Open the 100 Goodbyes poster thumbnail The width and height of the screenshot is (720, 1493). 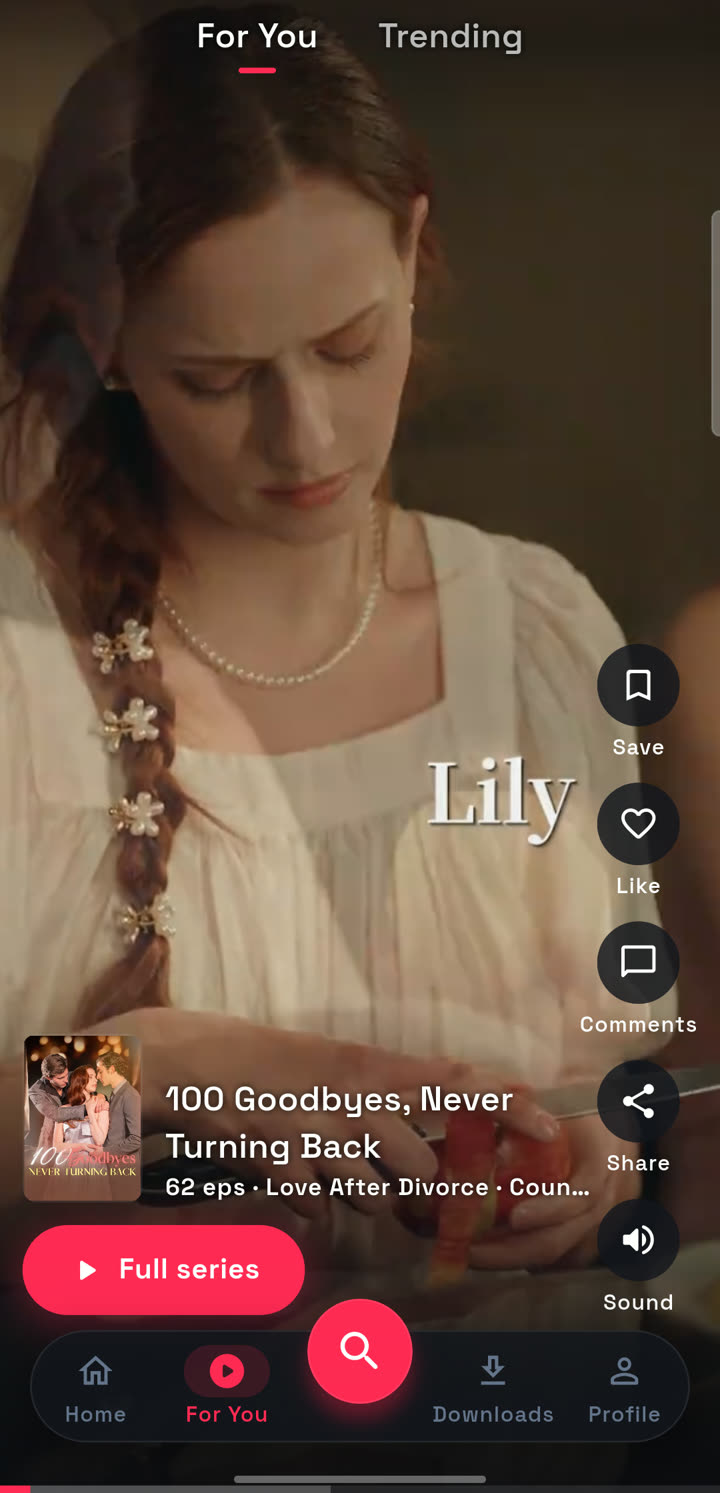[82, 1118]
